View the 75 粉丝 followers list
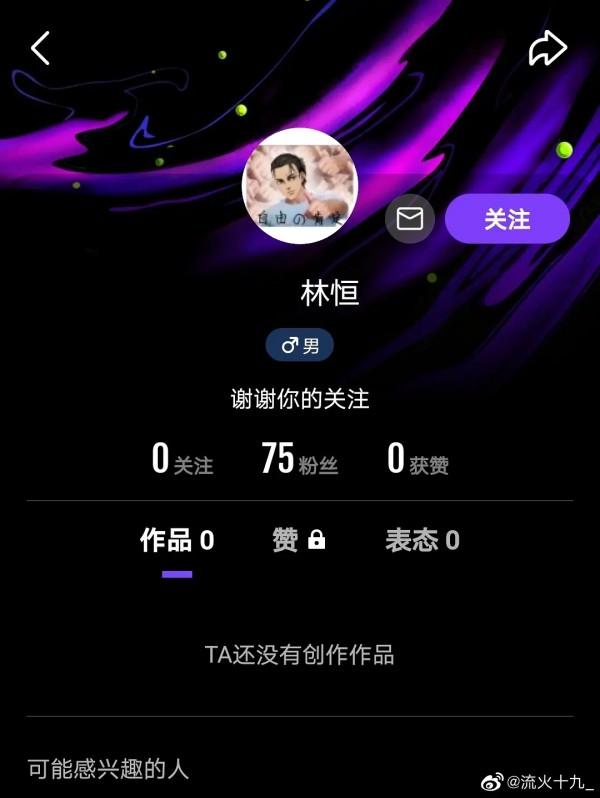 click(x=299, y=459)
